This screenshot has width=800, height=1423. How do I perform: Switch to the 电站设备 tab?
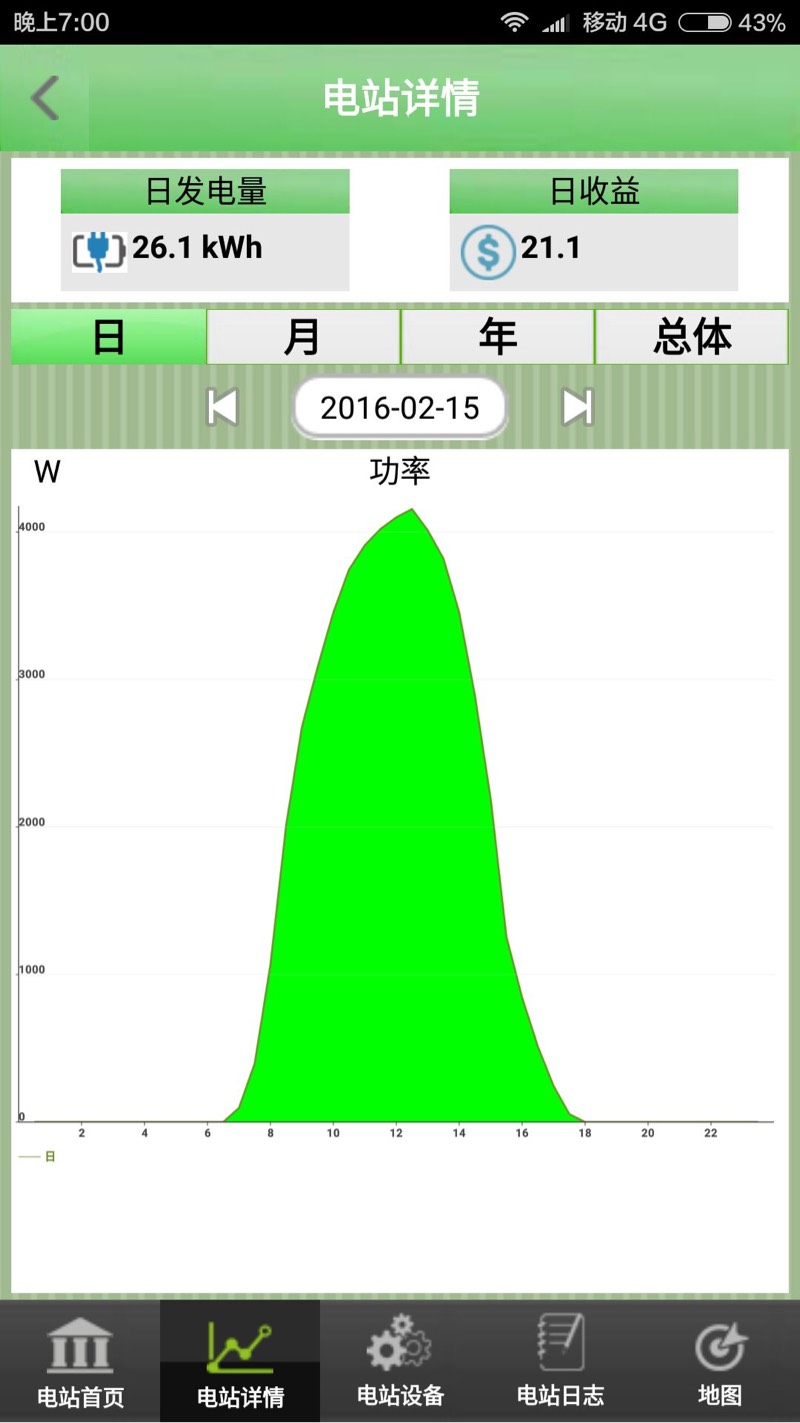400,1362
